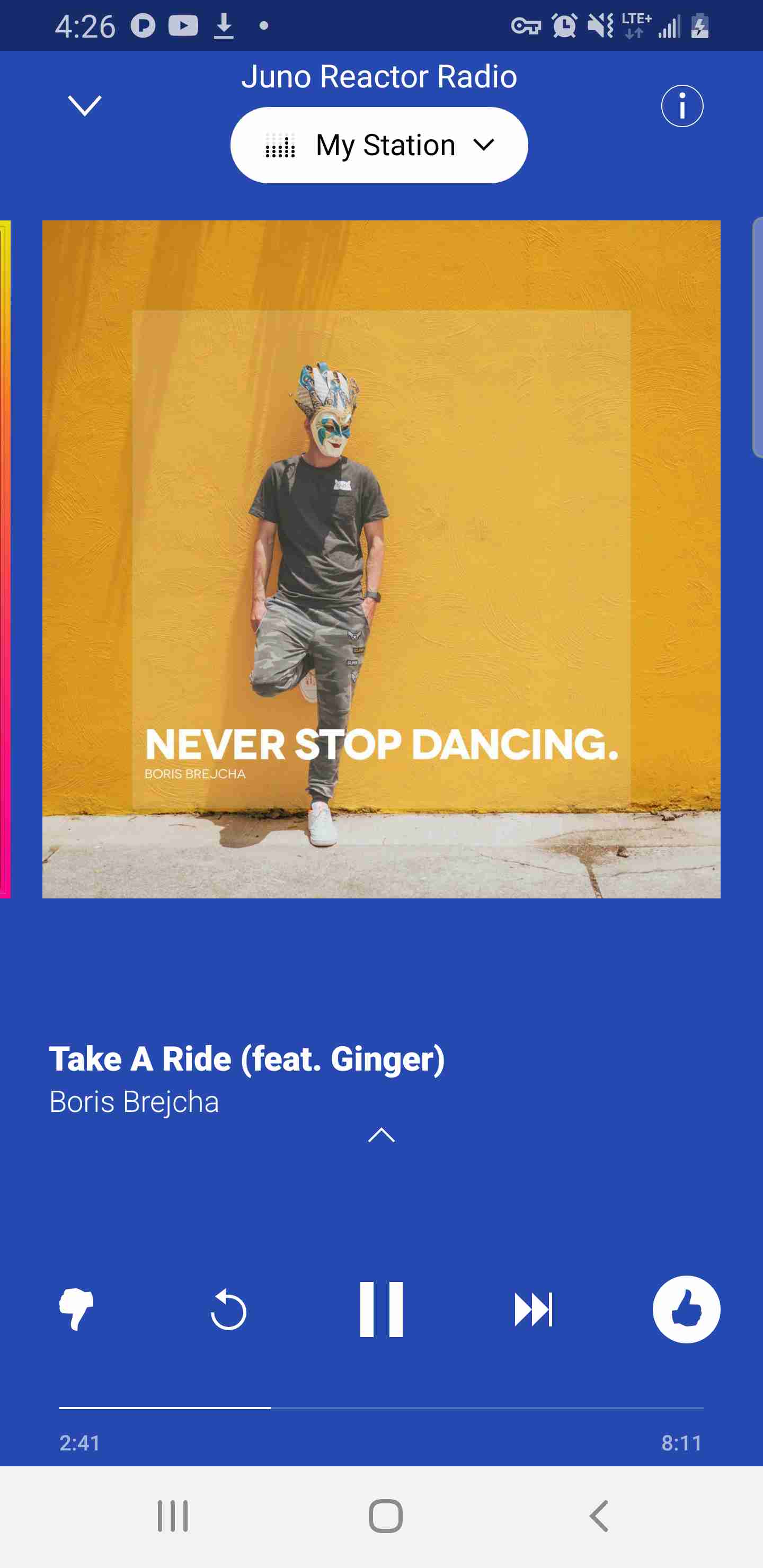Thumb up Take A Ride
The width and height of the screenshot is (763, 1568).
coord(686,1308)
